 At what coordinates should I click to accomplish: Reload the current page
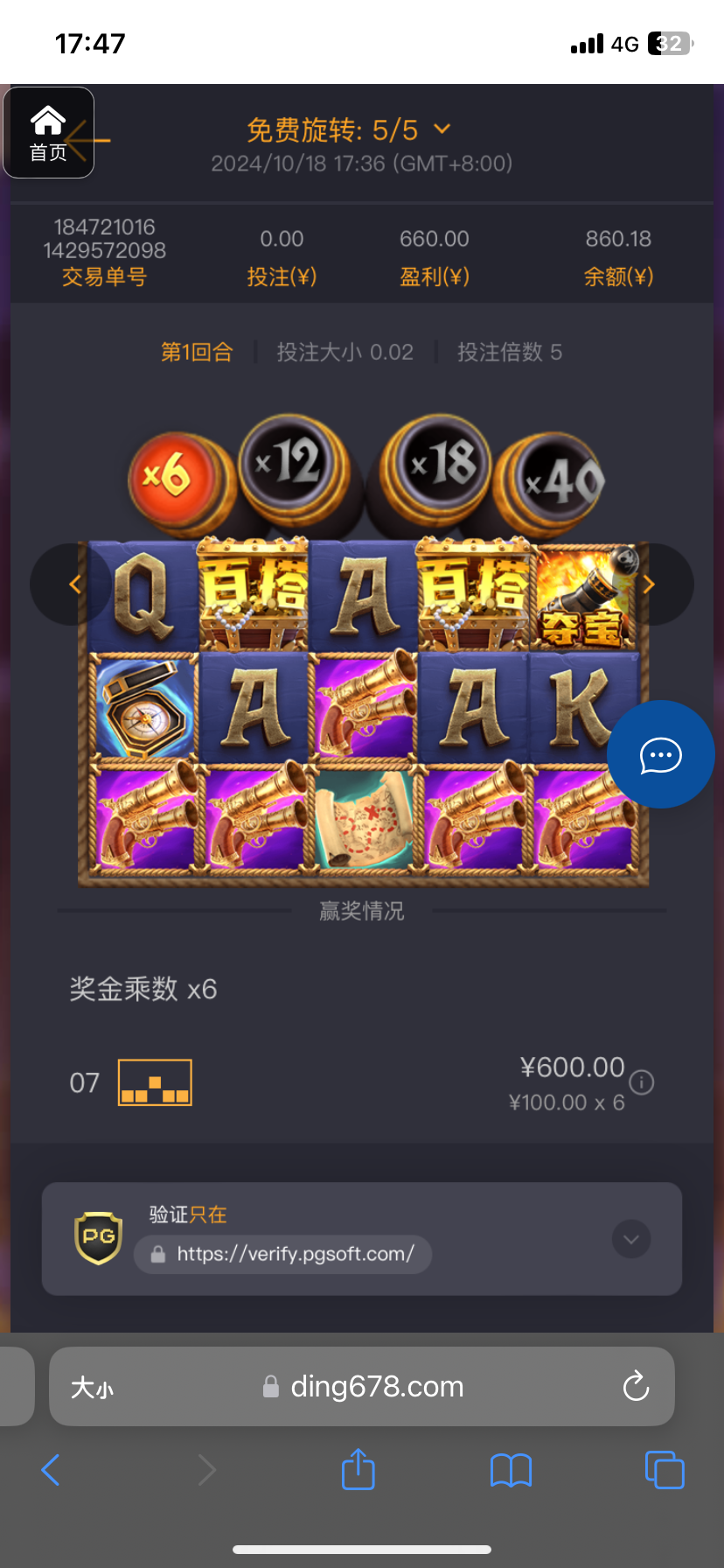click(x=636, y=1387)
